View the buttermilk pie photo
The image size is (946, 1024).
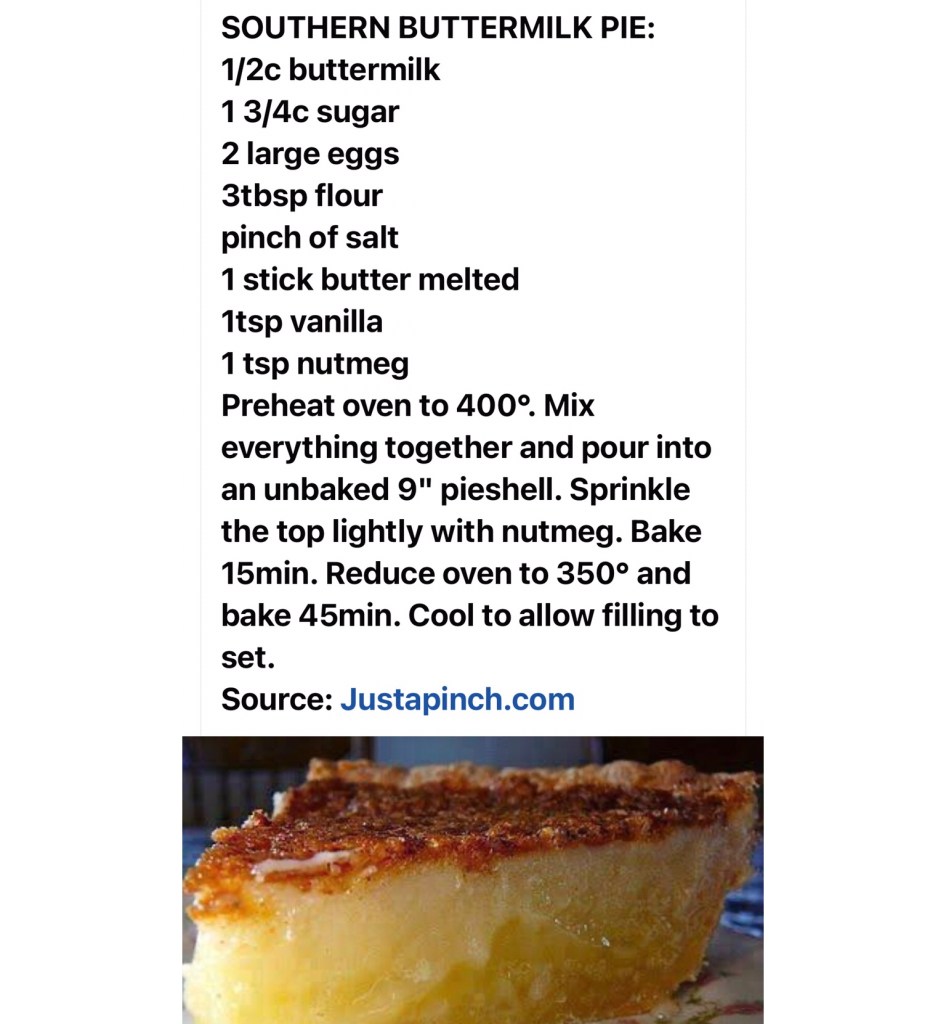click(472, 880)
